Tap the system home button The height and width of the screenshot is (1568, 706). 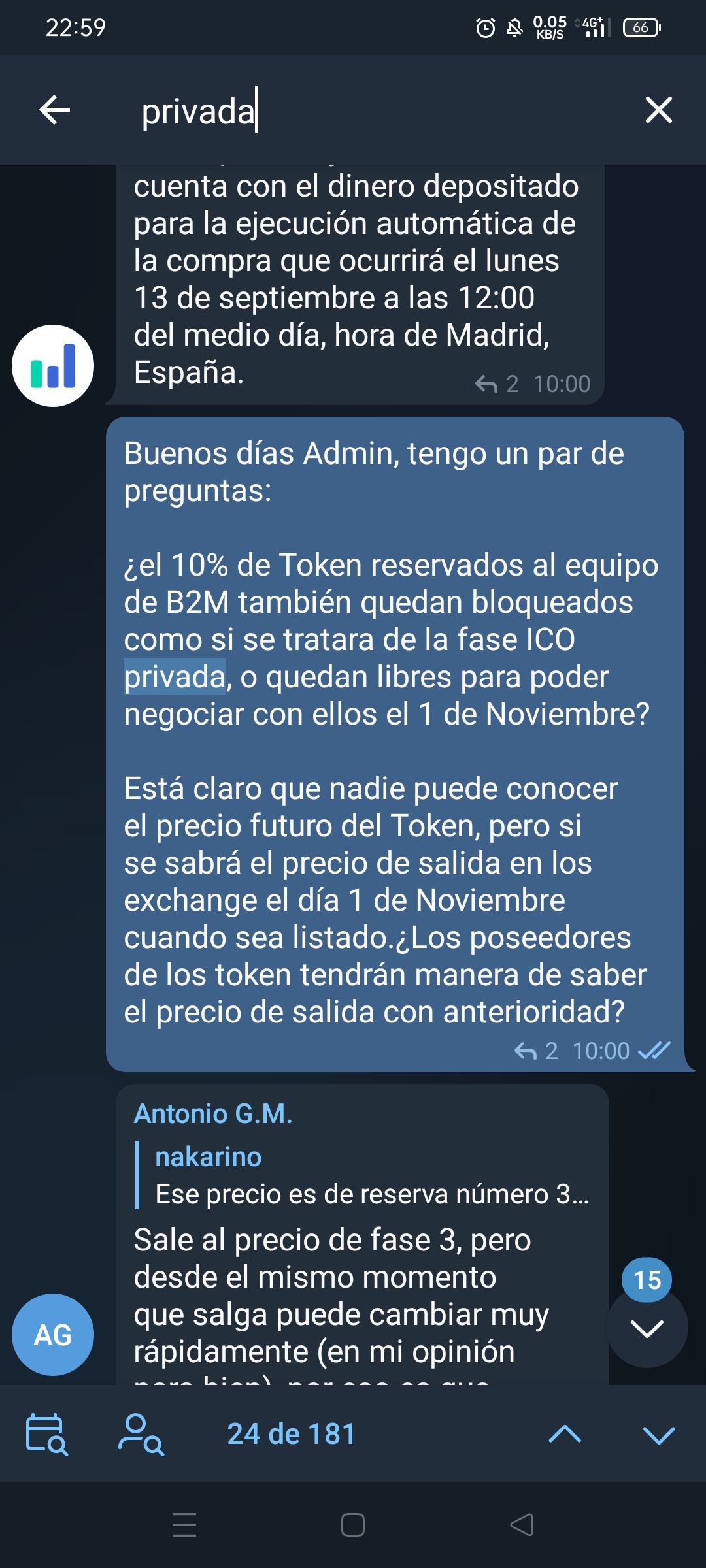click(x=353, y=1525)
